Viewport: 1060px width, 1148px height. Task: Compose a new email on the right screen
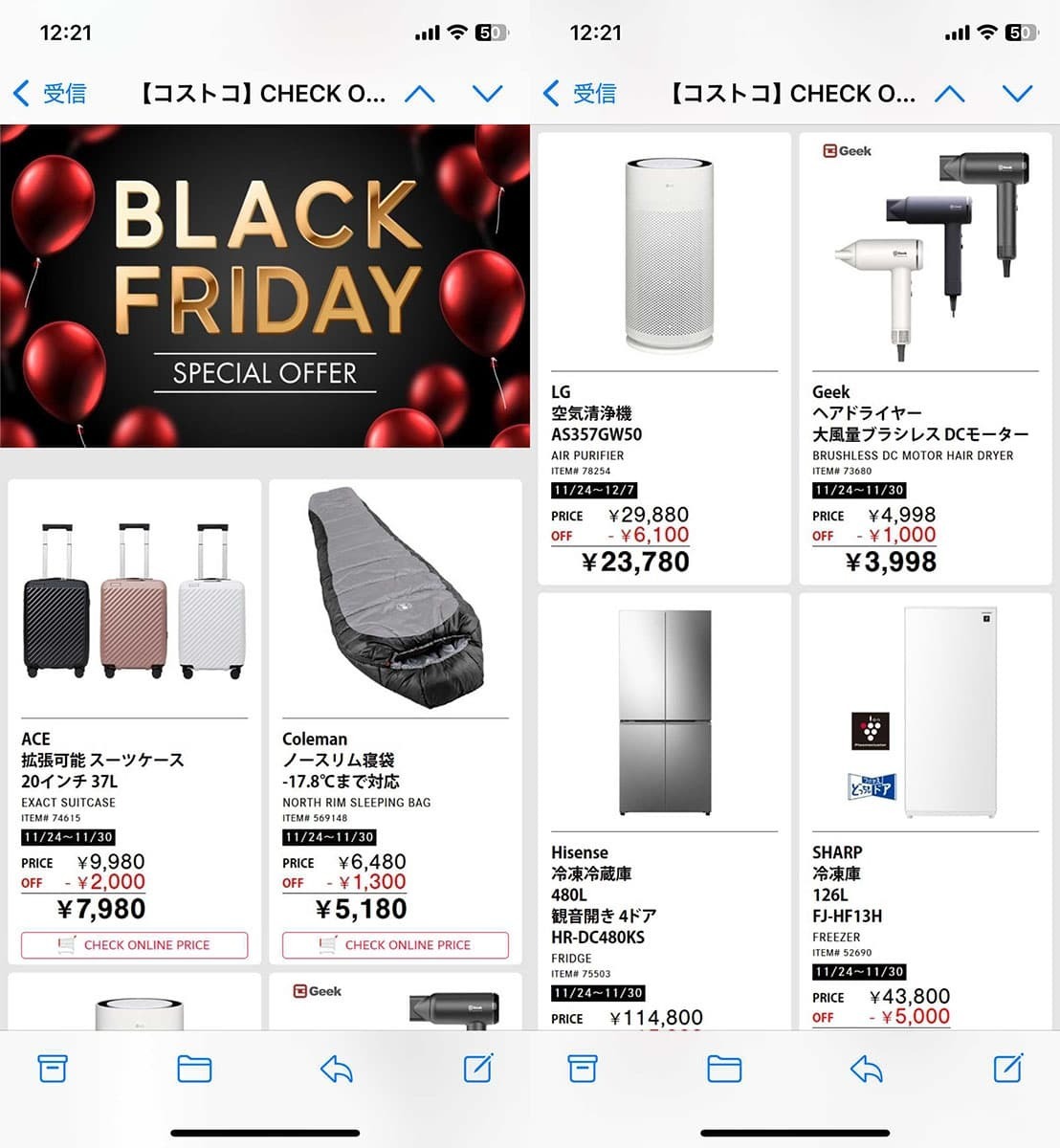point(1007,1069)
